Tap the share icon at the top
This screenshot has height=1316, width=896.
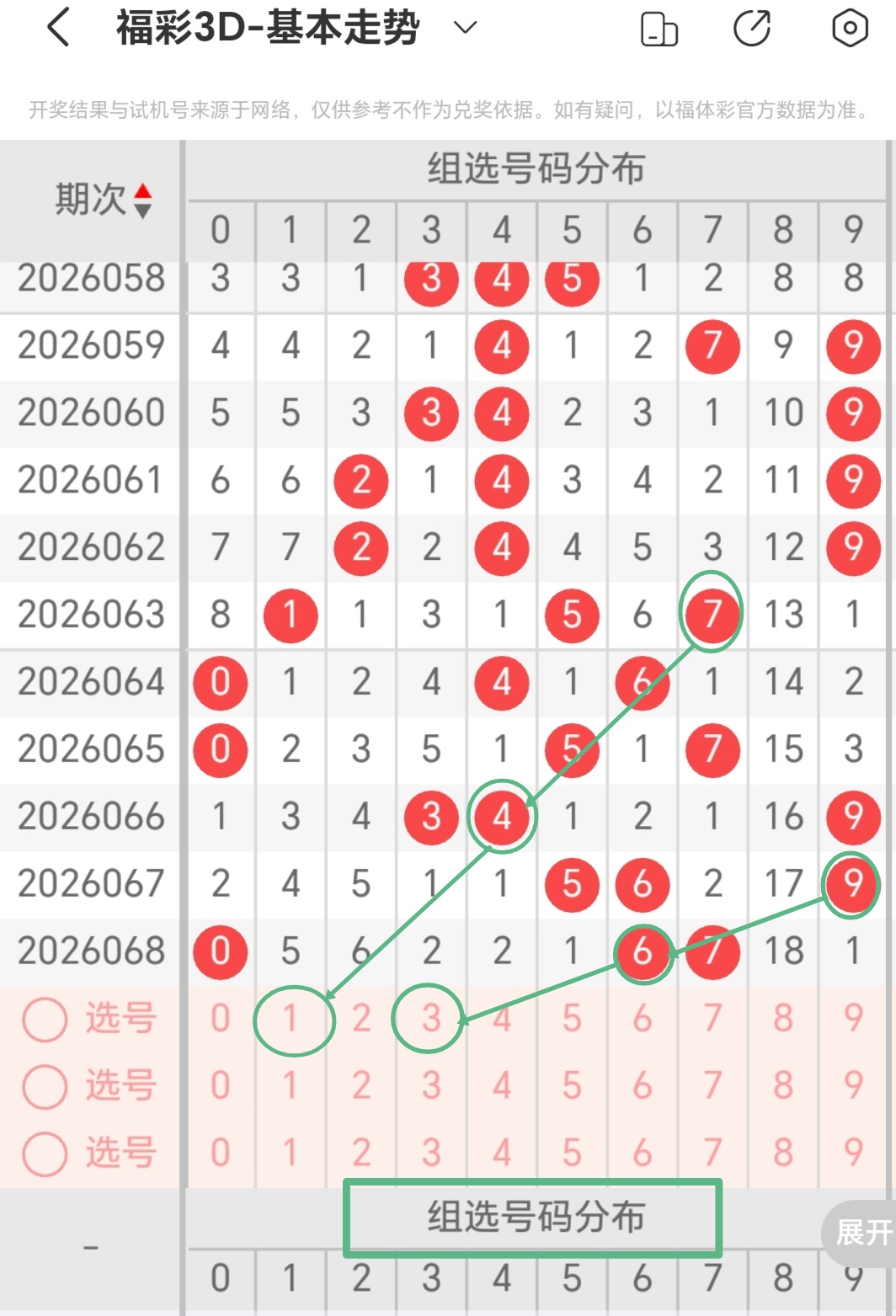[x=754, y=26]
